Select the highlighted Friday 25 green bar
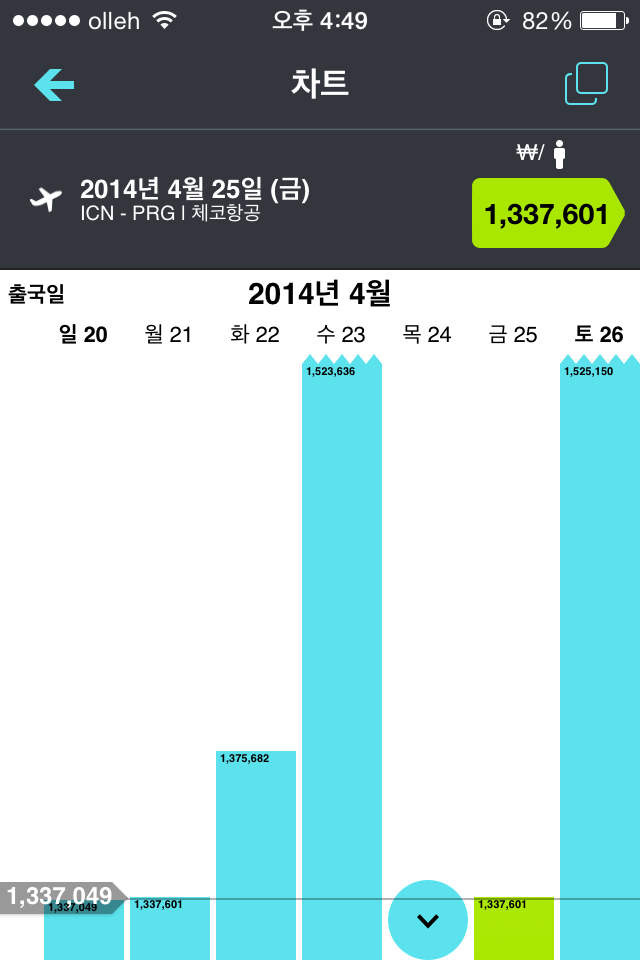Viewport: 640px width, 960px height. pos(513,930)
